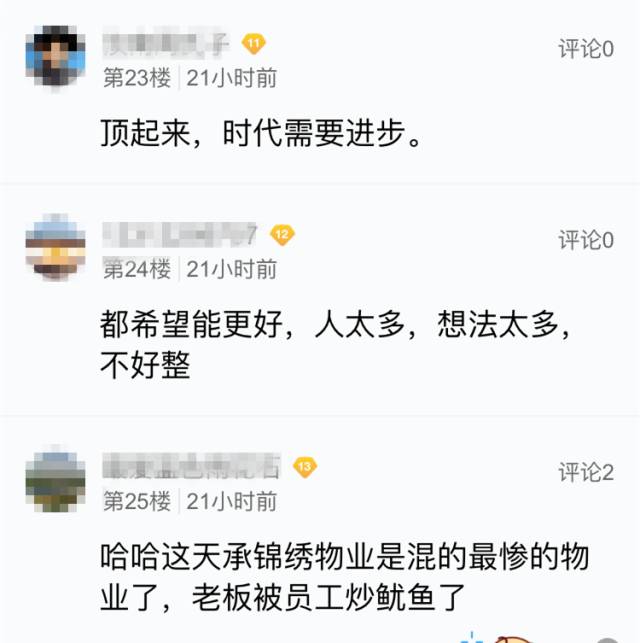This screenshot has height=643, width=640.
Task: View the 2 comments on 第25楼
Action: 585,472
